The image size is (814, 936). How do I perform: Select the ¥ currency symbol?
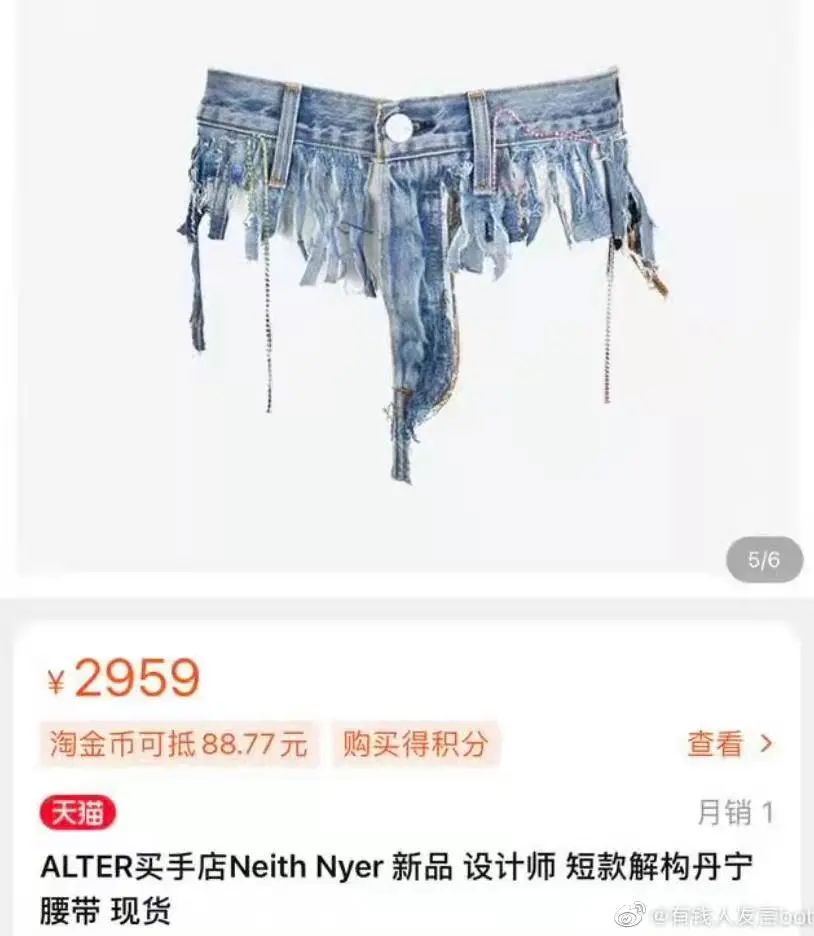56,681
